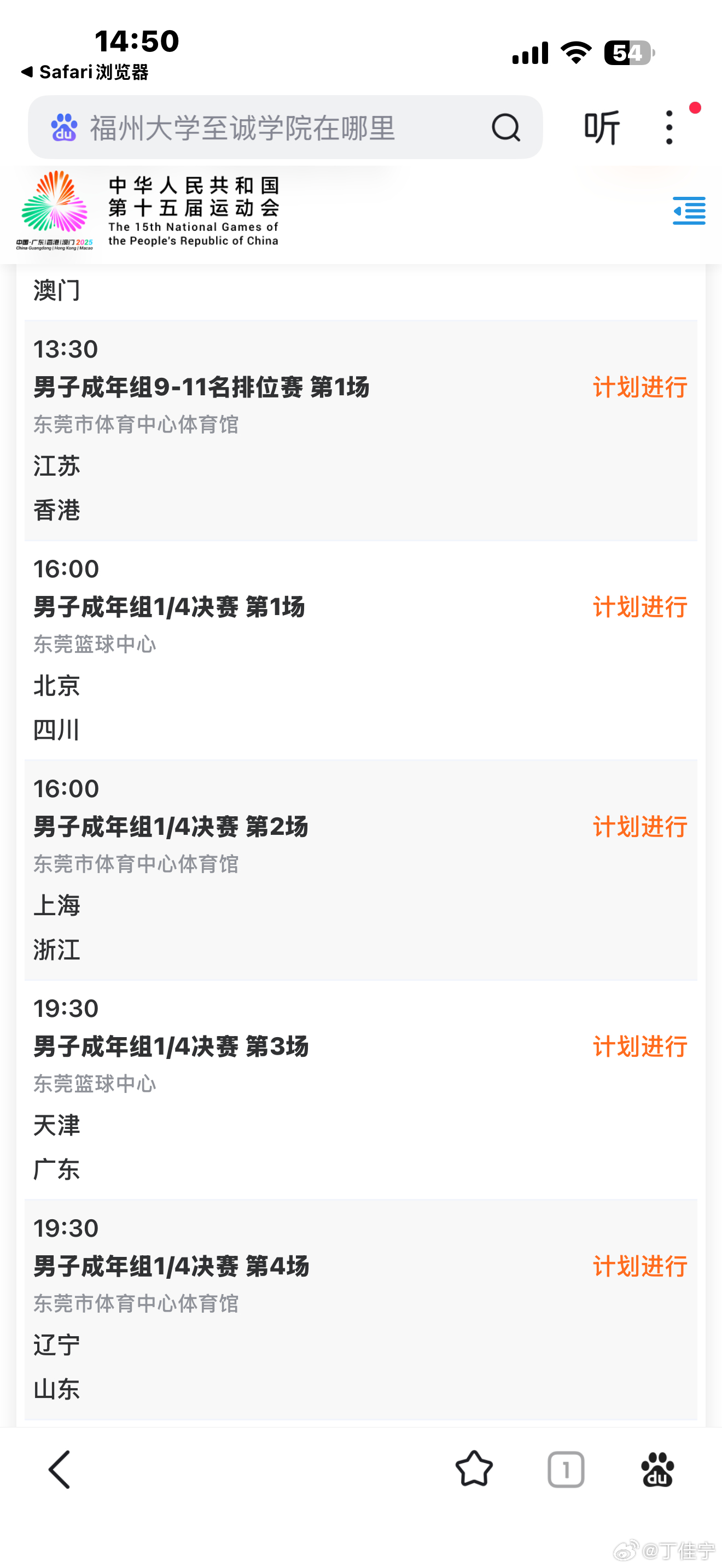Image resolution: width=722 pixels, height=1568 pixels.
Task: Tap the blue list/menu icon beside the logo
Action: (689, 211)
